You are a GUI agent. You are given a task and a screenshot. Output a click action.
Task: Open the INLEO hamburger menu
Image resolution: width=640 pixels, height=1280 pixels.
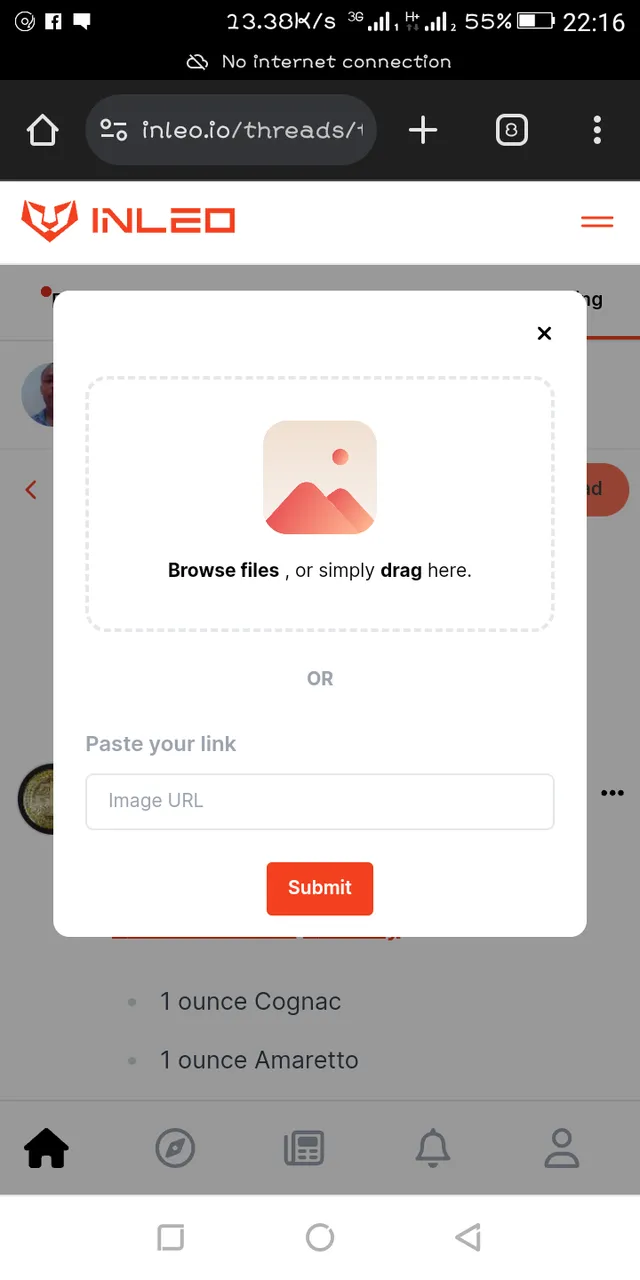pyautogui.click(x=597, y=221)
